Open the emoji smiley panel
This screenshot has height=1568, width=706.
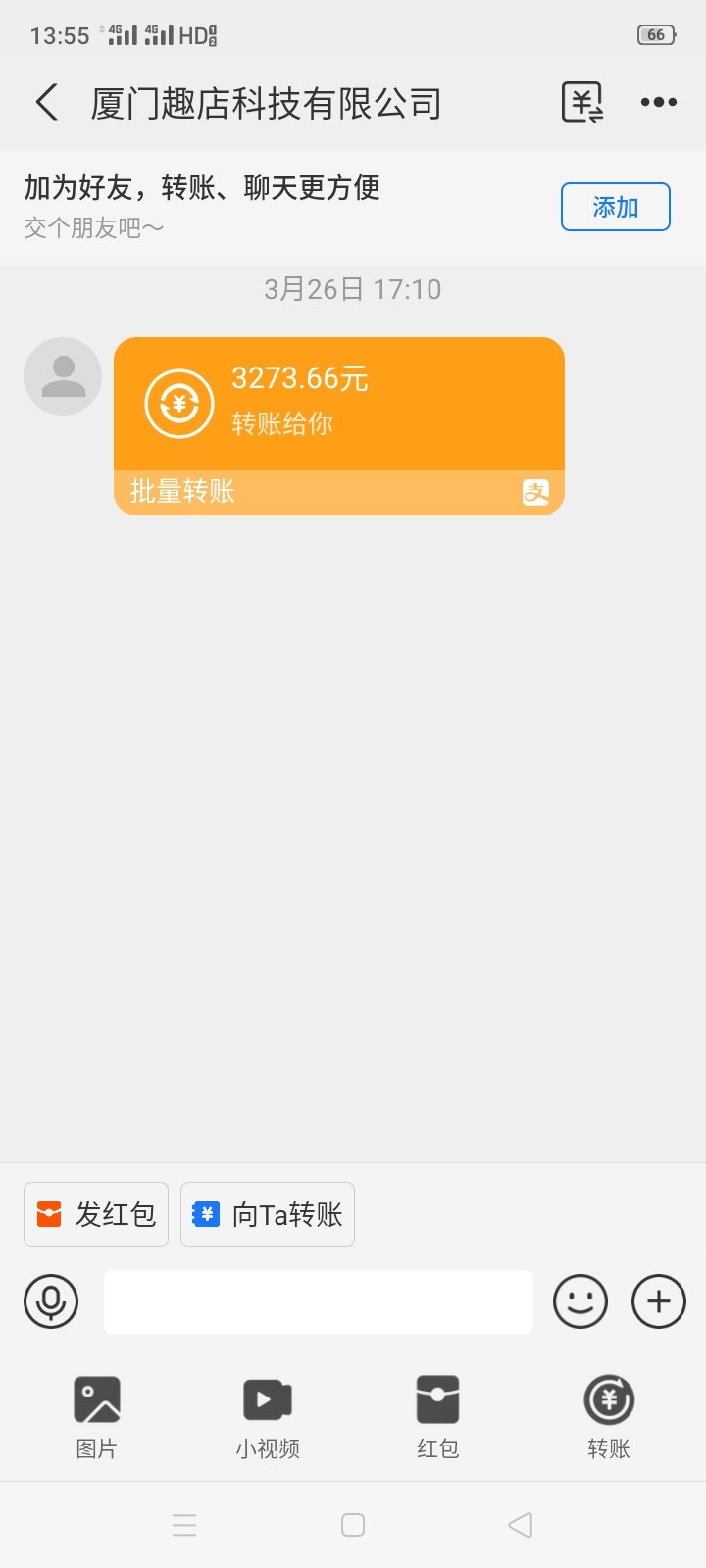point(580,1301)
